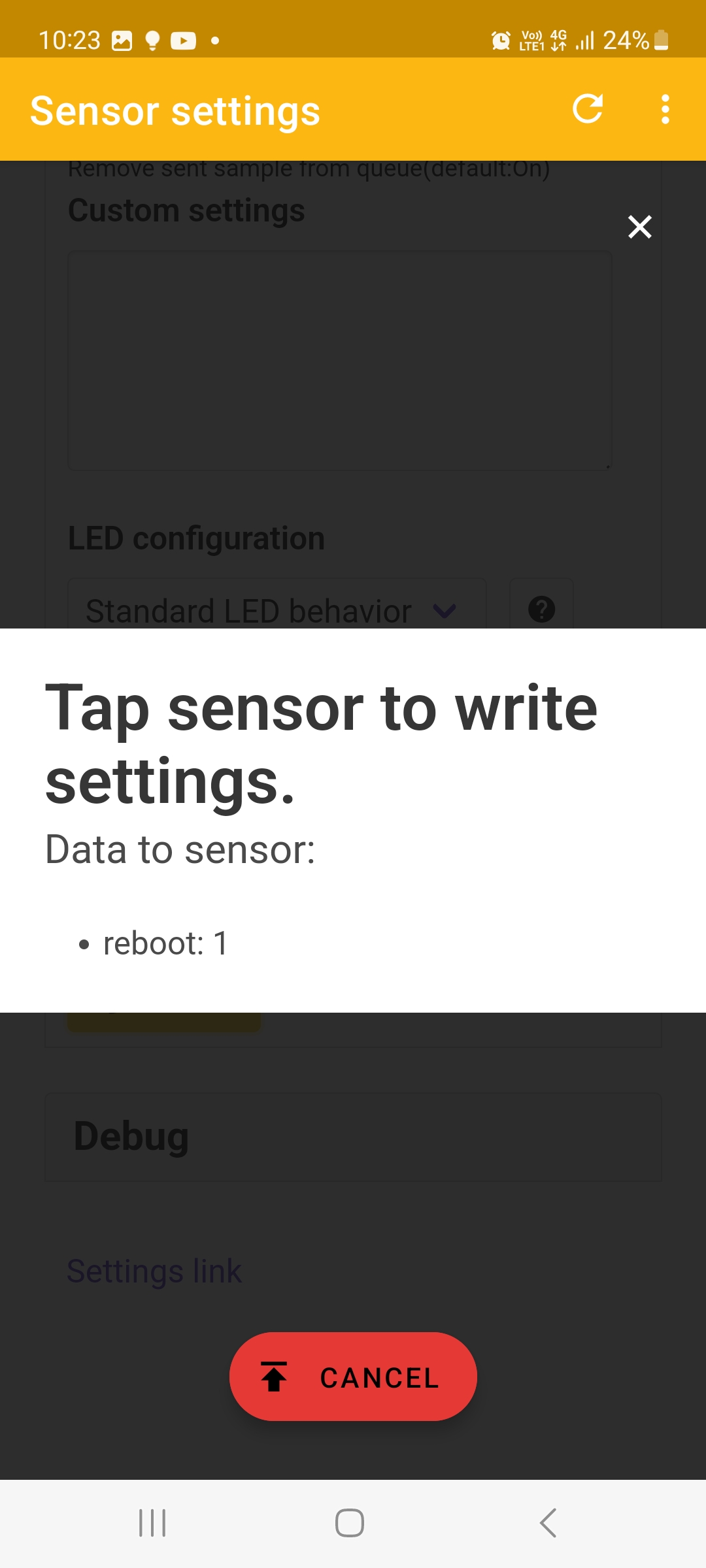Open the three-dot overflow menu

coord(665,109)
